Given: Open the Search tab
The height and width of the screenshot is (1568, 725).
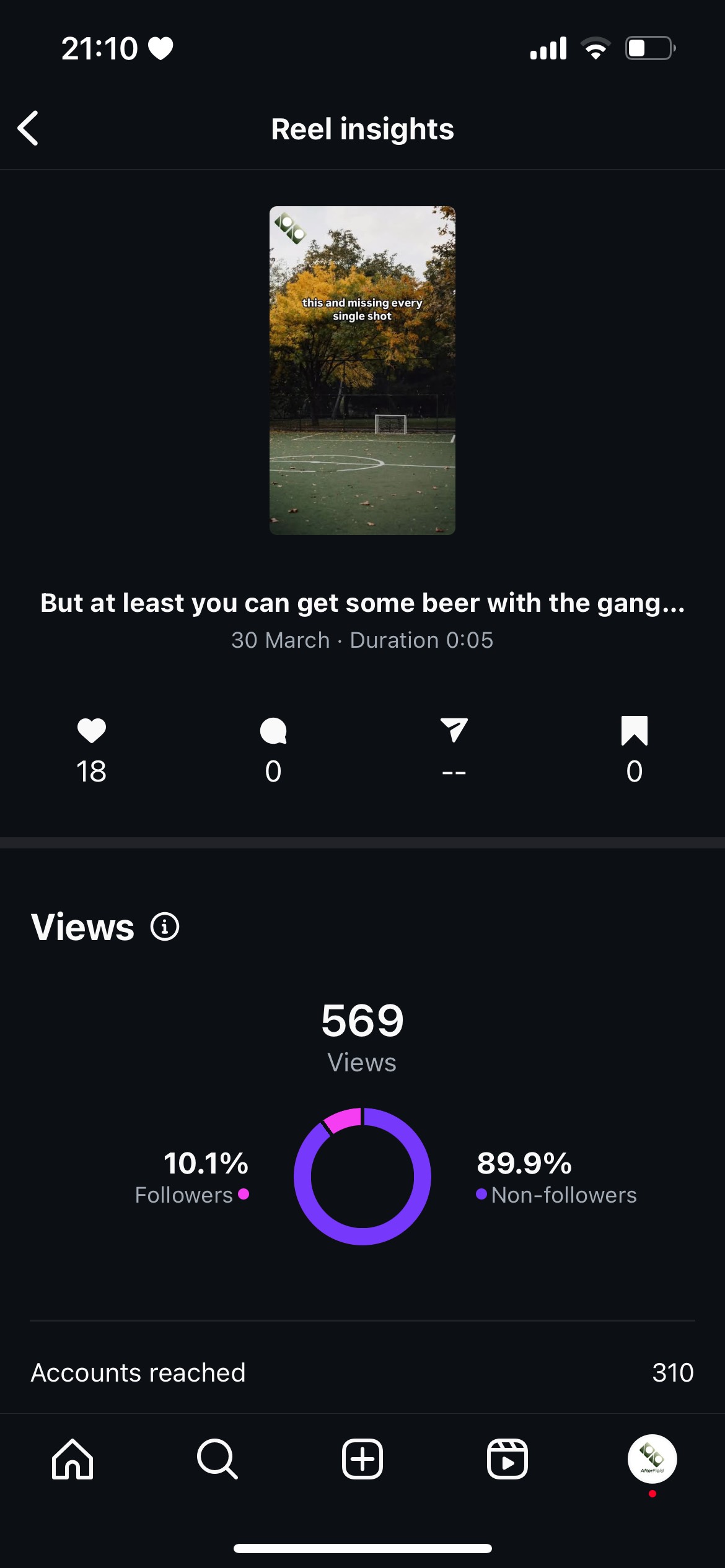Looking at the screenshot, I should point(217,1459).
